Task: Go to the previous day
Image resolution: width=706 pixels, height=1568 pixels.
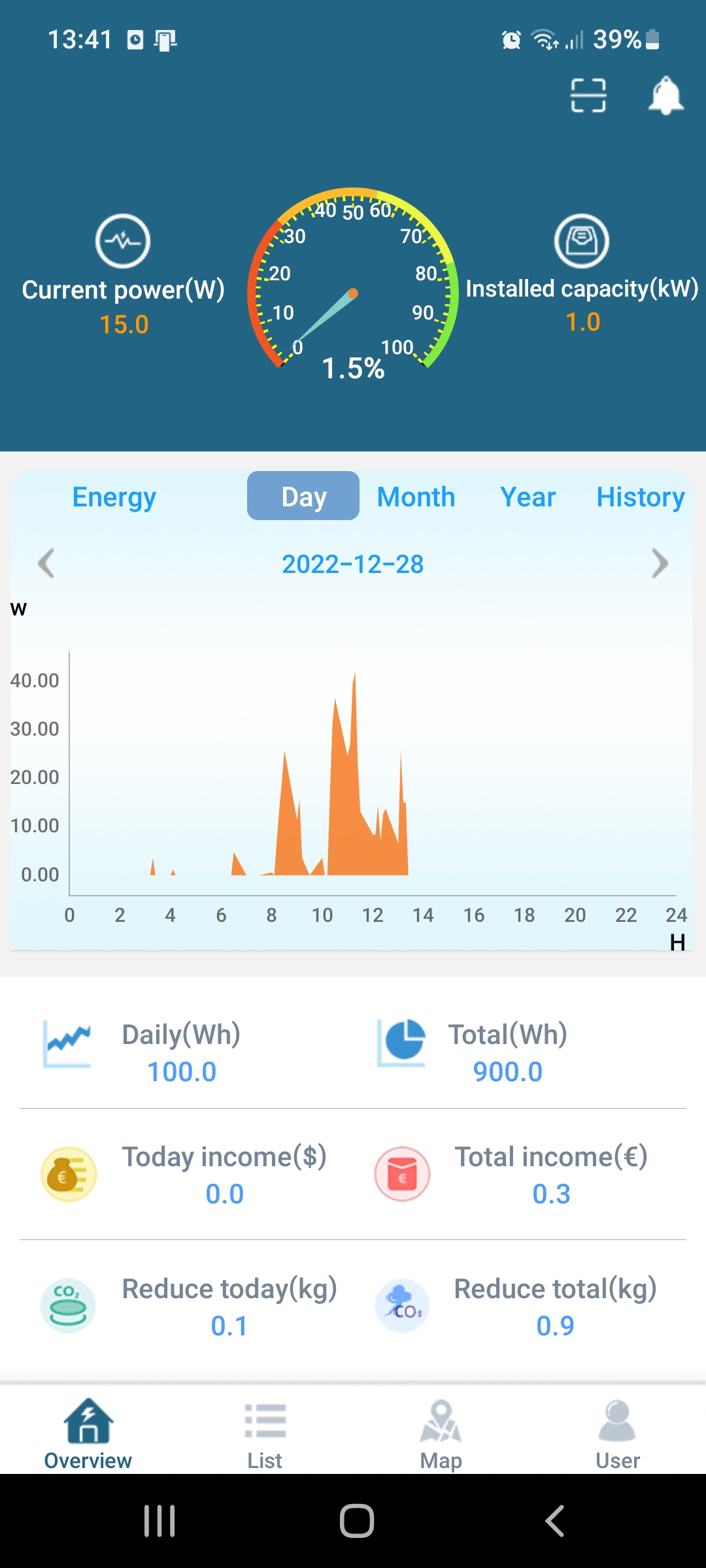Action: (46, 563)
